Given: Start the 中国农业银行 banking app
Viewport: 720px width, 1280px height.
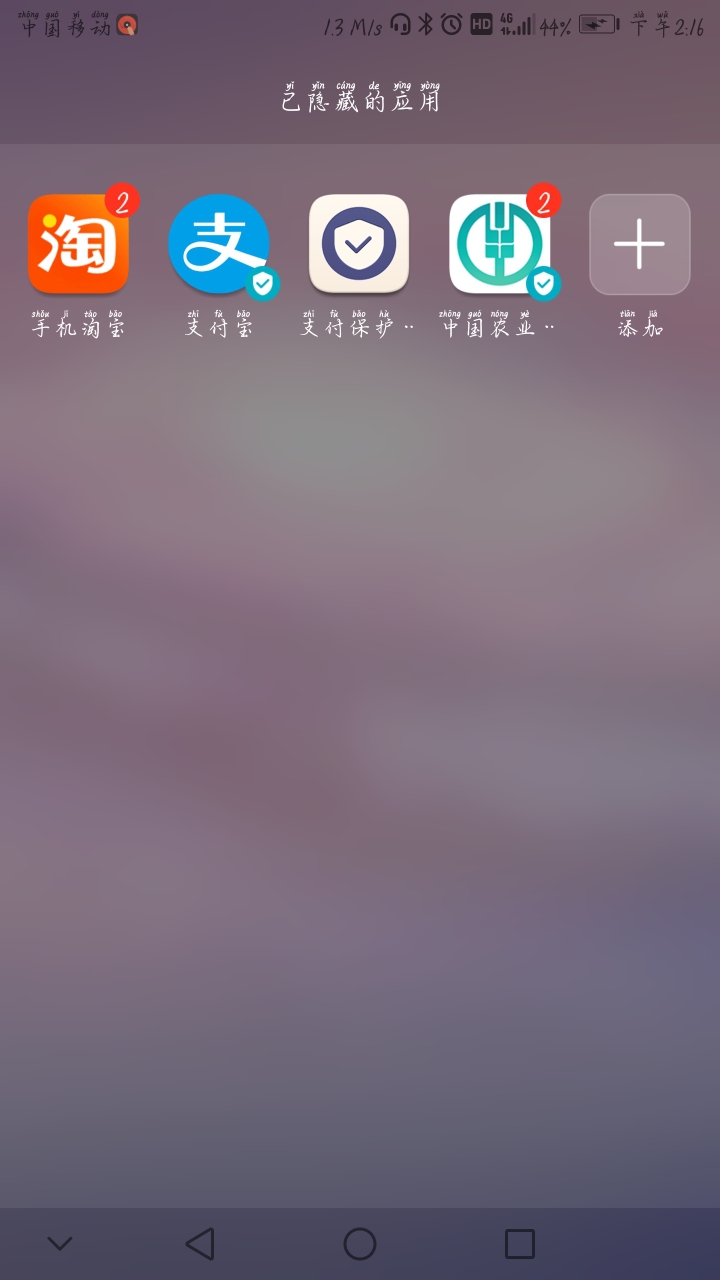Looking at the screenshot, I should coord(498,244).
